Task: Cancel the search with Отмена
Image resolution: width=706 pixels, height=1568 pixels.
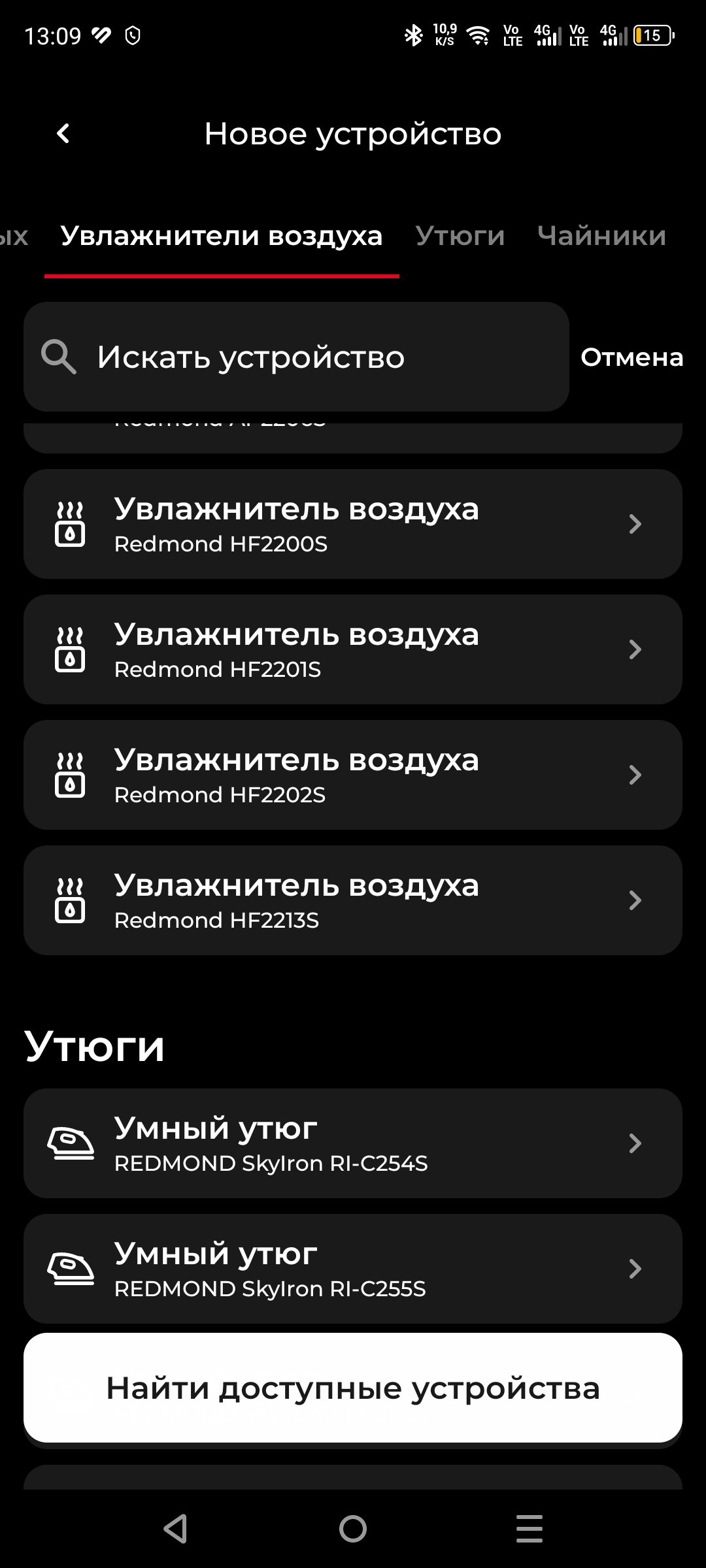Action: [631, 357]
